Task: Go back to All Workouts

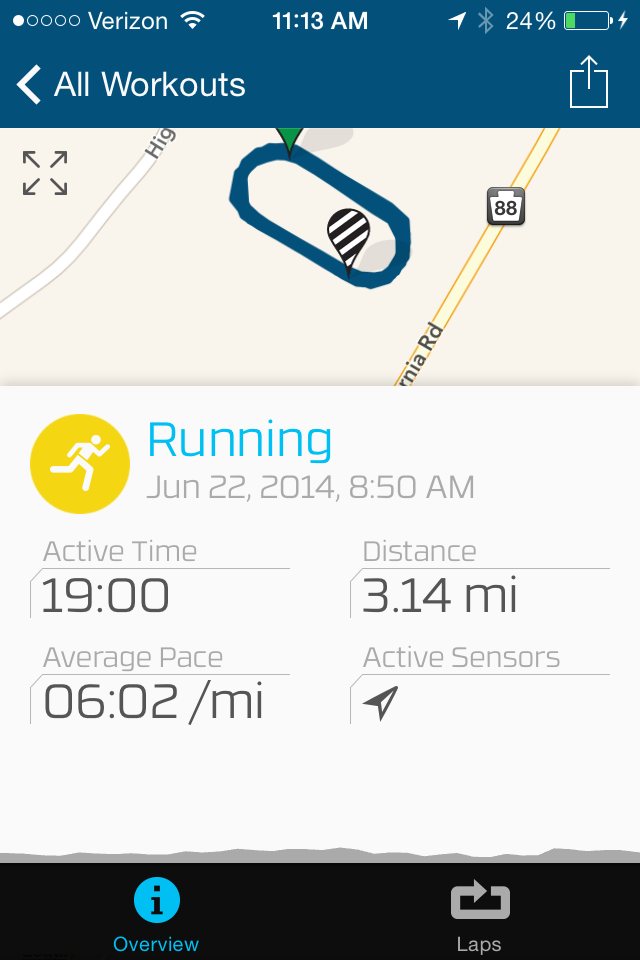Action: (130, 85)
